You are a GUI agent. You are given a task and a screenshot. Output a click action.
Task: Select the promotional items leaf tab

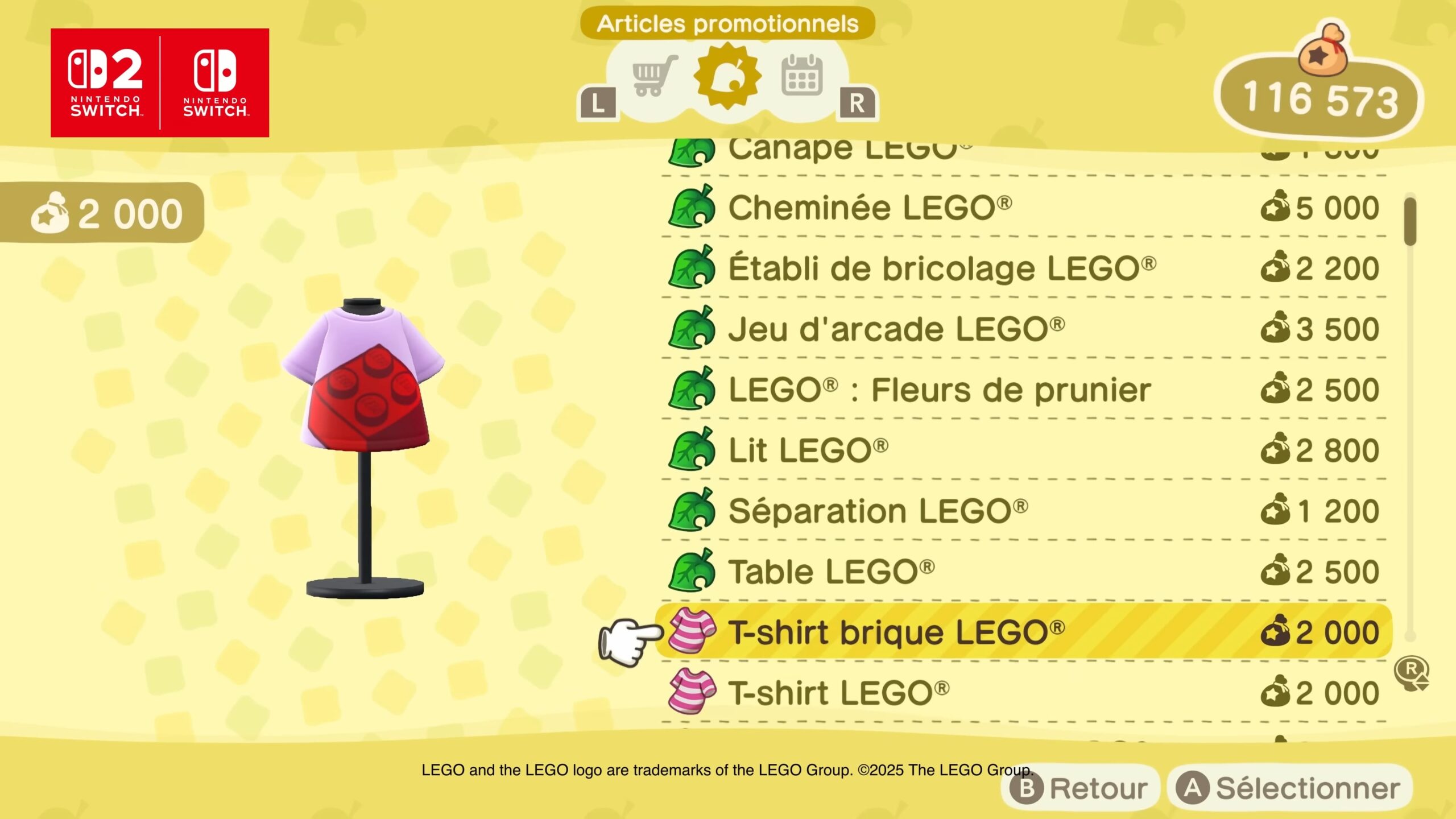(x=727, y=76)
